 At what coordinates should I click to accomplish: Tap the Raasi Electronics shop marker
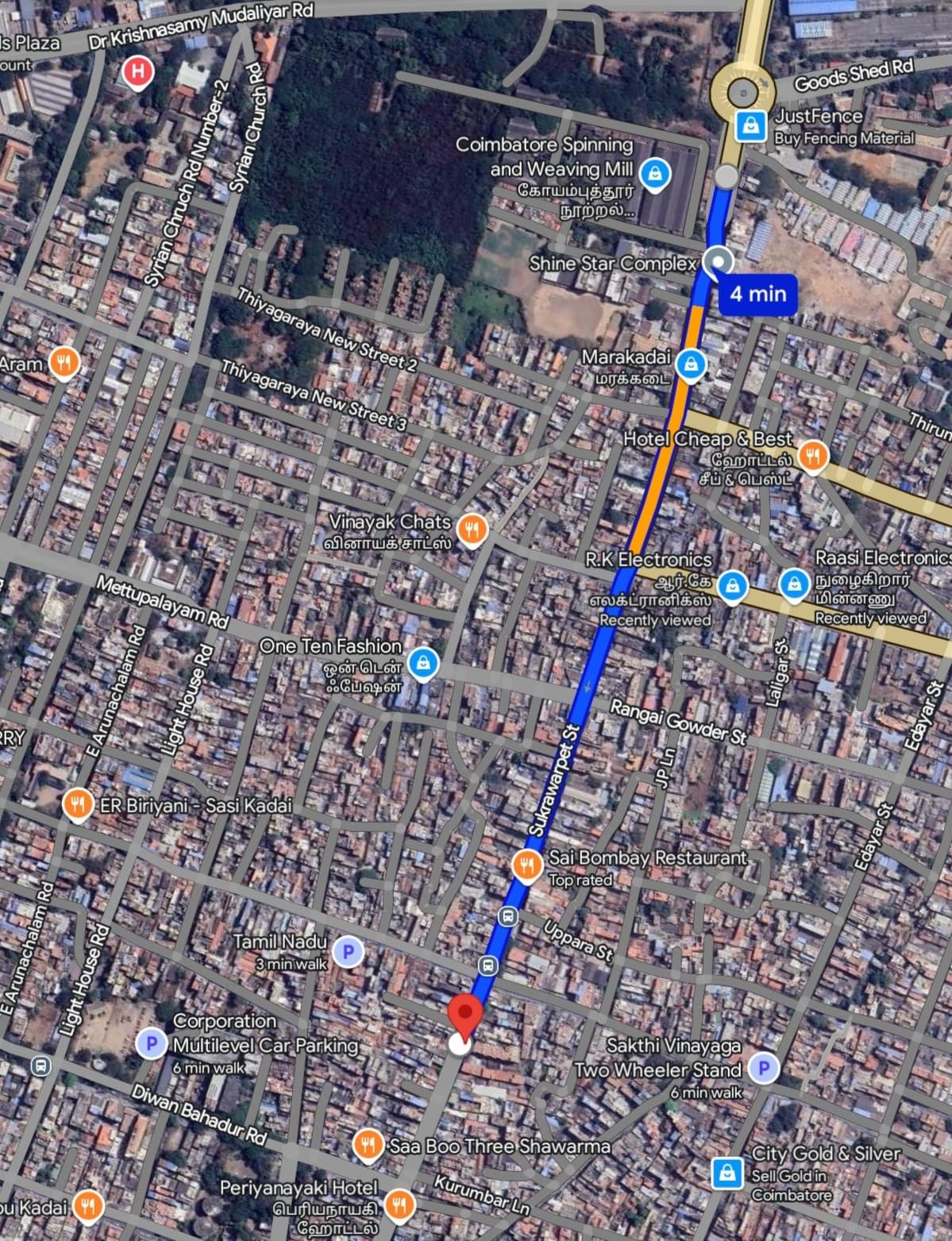click(x=793, y=584)
